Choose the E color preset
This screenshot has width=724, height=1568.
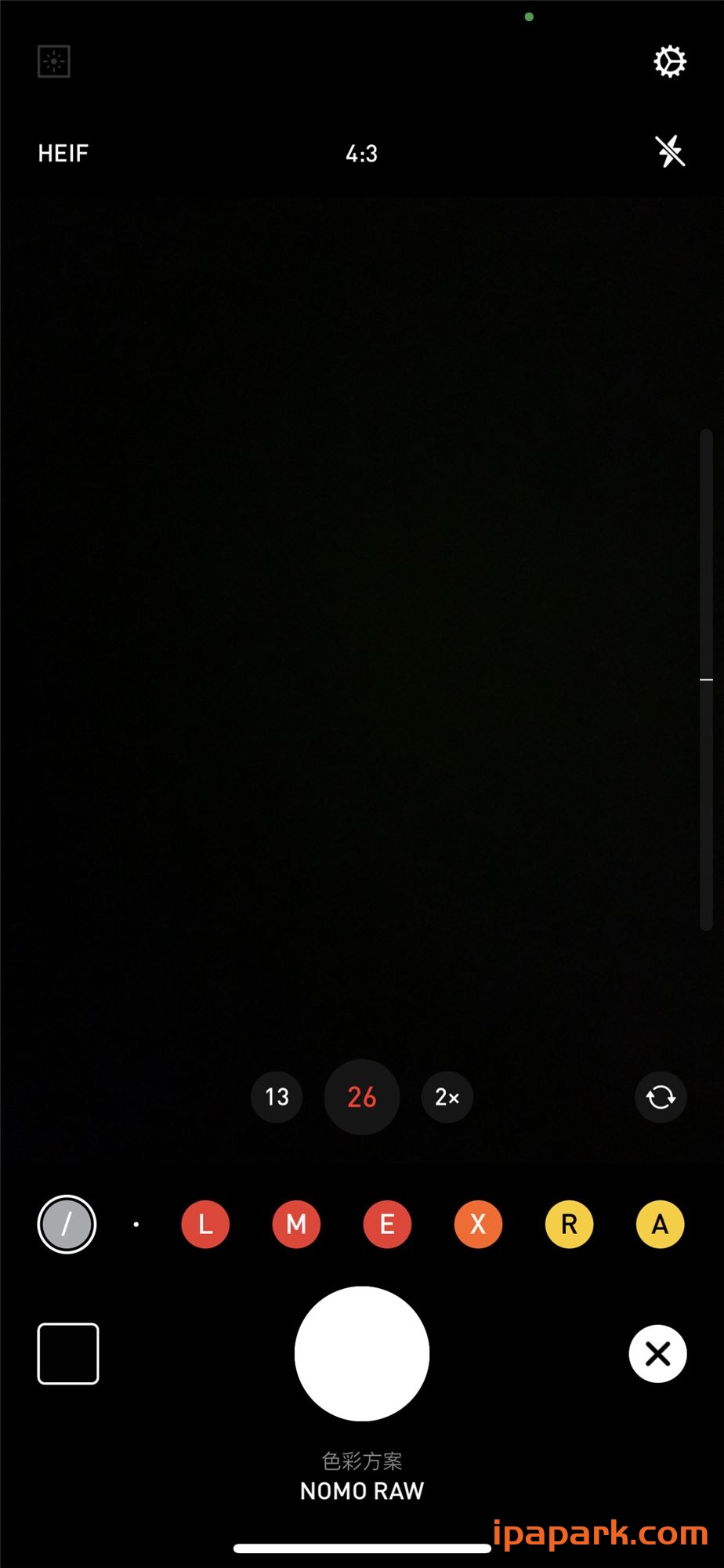(x=387, y=1224)
